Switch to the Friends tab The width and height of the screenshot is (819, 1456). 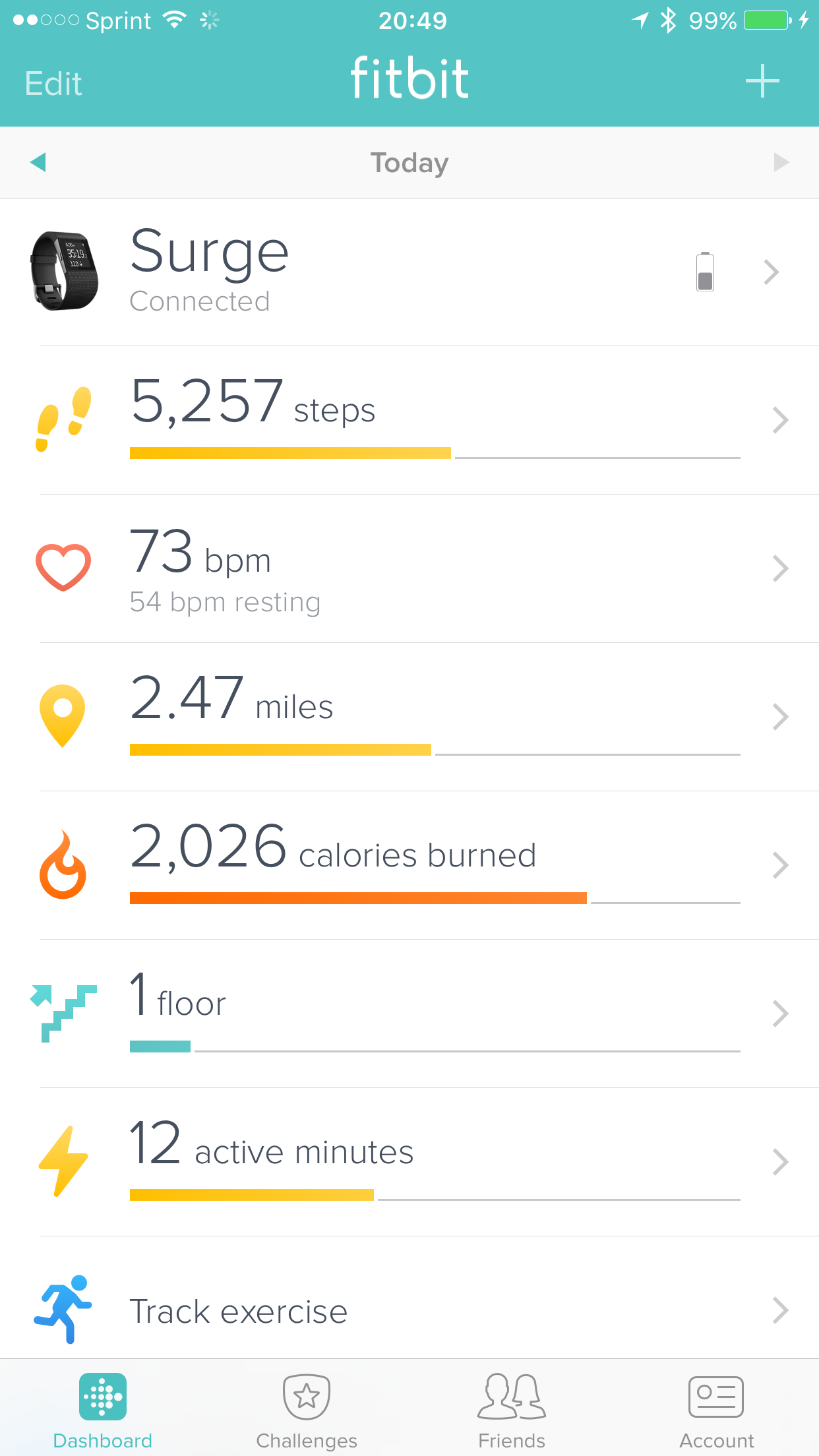tap(512, 1408)
